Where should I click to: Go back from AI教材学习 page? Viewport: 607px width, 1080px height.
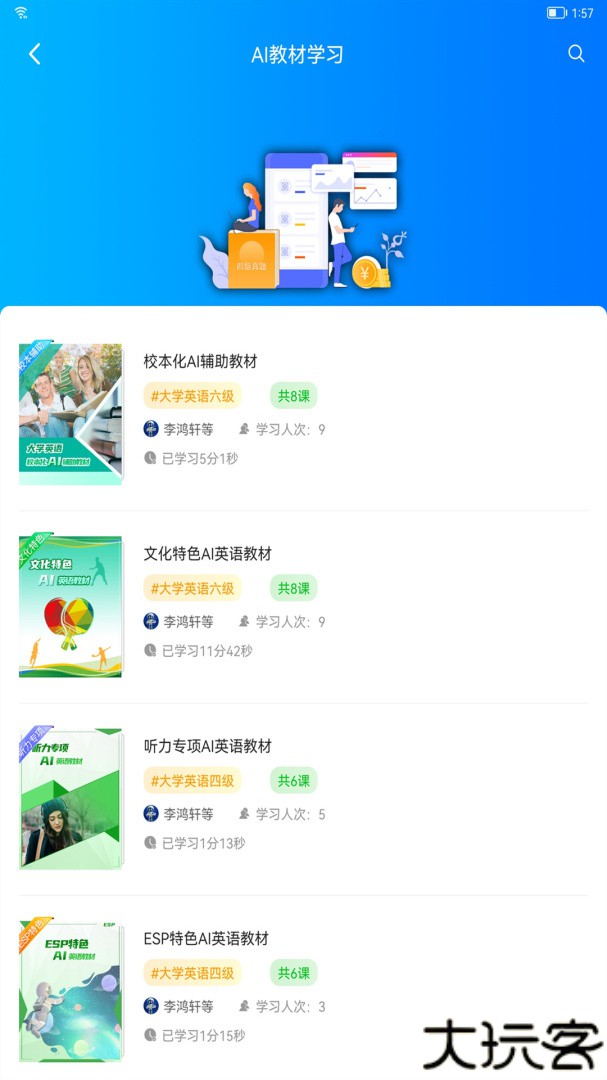[x=35, y=54]
